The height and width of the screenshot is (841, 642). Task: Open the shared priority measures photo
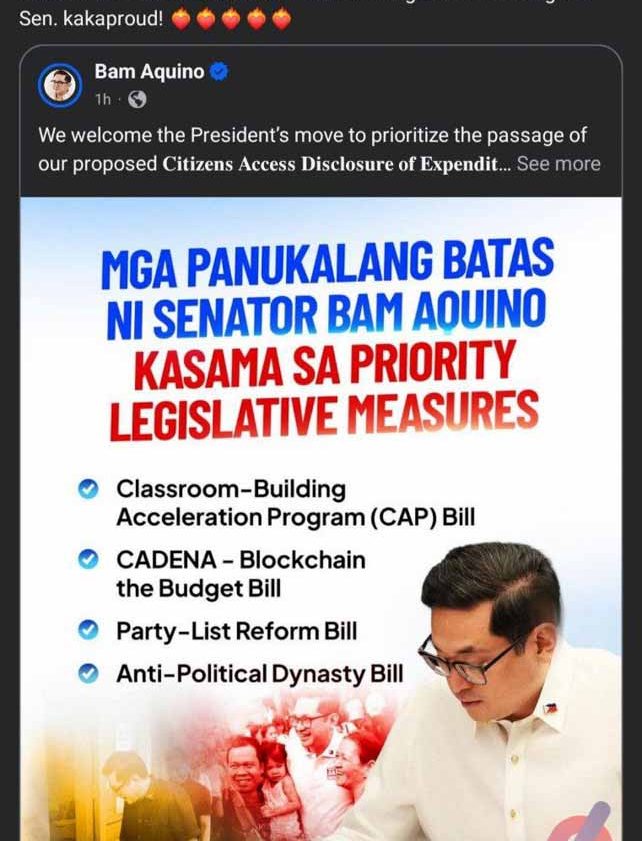pos(321,520)
